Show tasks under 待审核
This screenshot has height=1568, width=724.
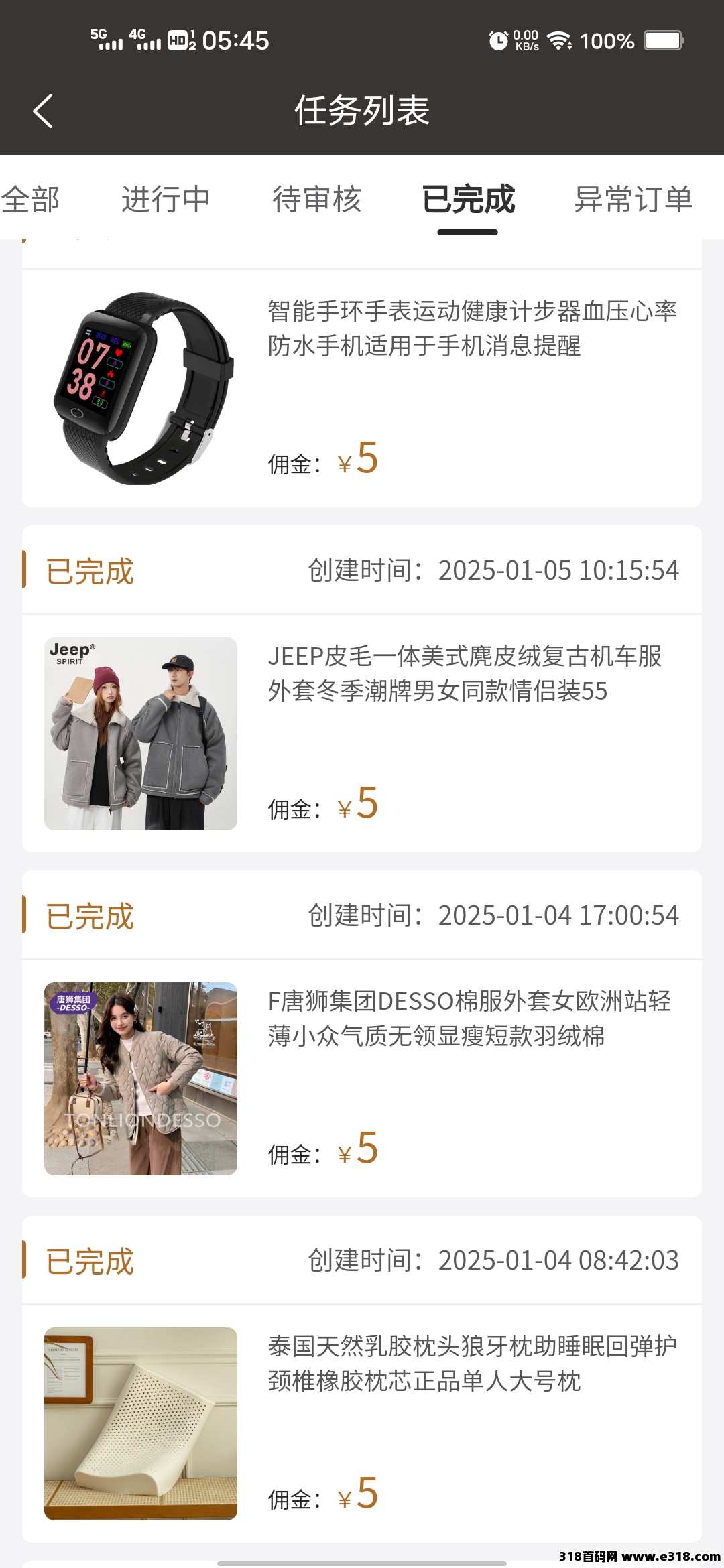click(x=316, y=199)
